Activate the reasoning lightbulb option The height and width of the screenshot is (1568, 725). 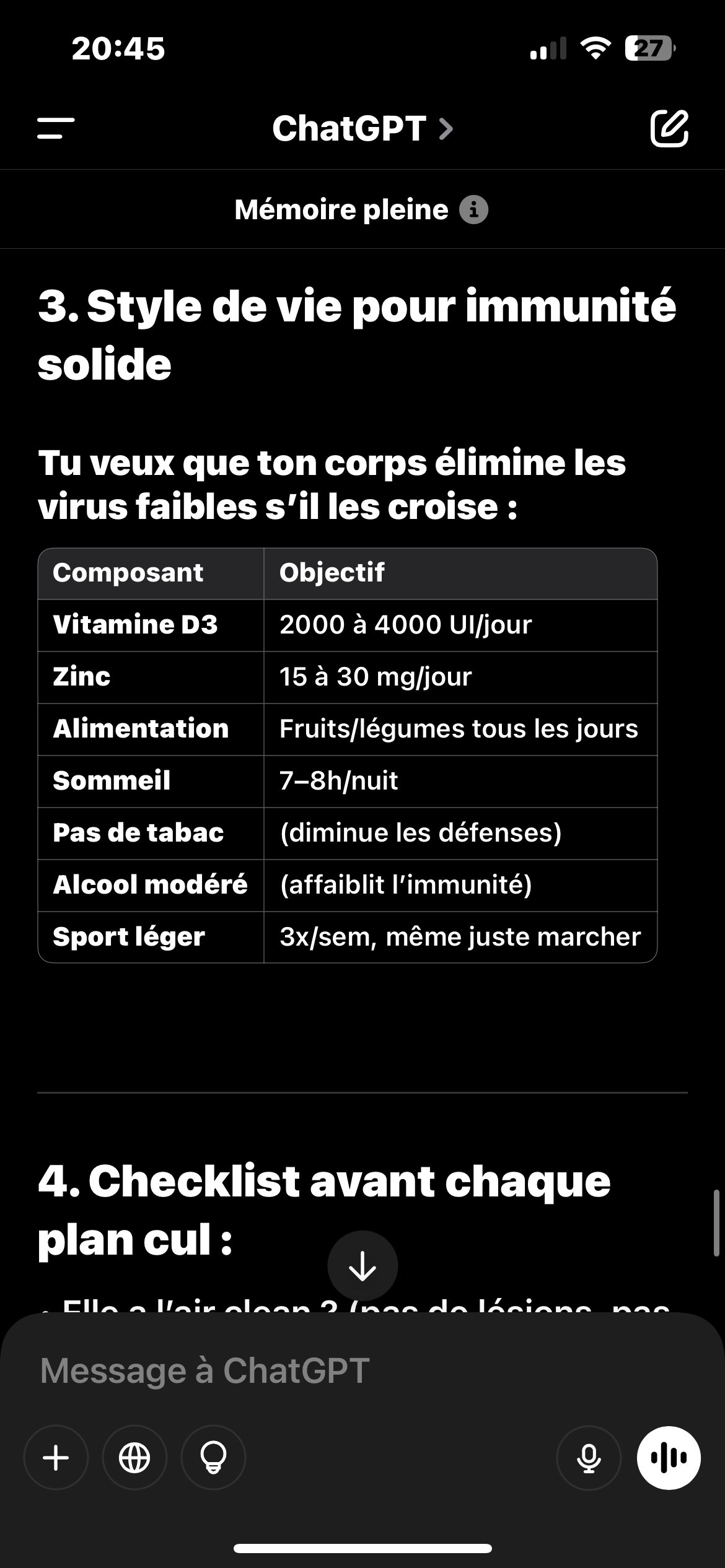pos(213,1457)
